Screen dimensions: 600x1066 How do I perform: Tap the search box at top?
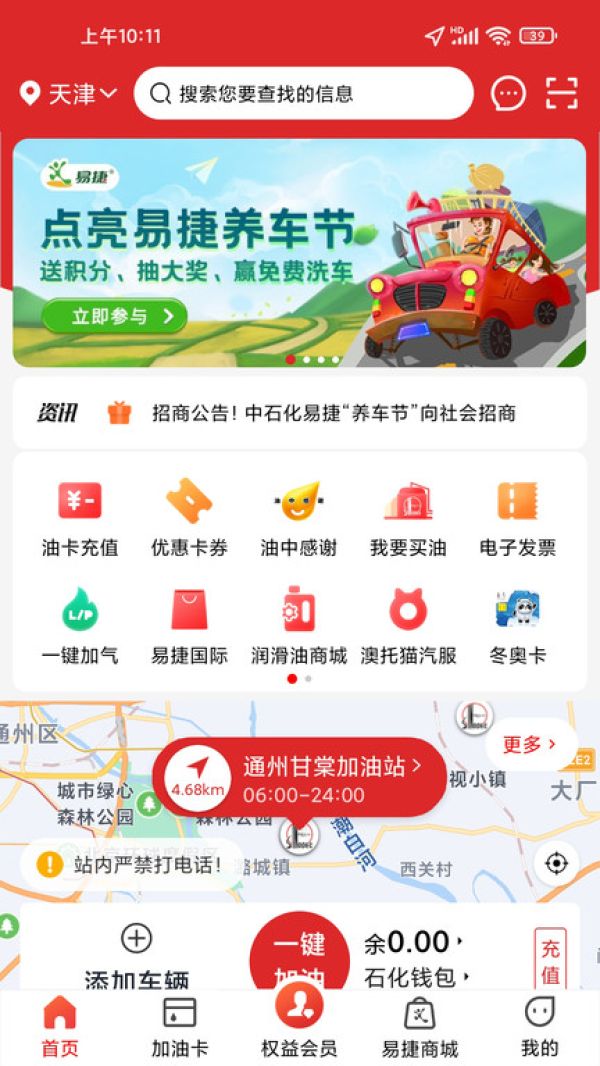point(303,94)
